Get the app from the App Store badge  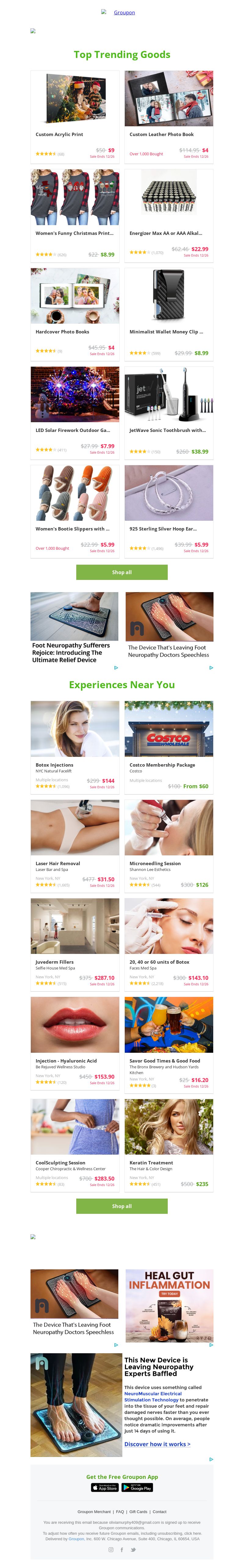104,1487
